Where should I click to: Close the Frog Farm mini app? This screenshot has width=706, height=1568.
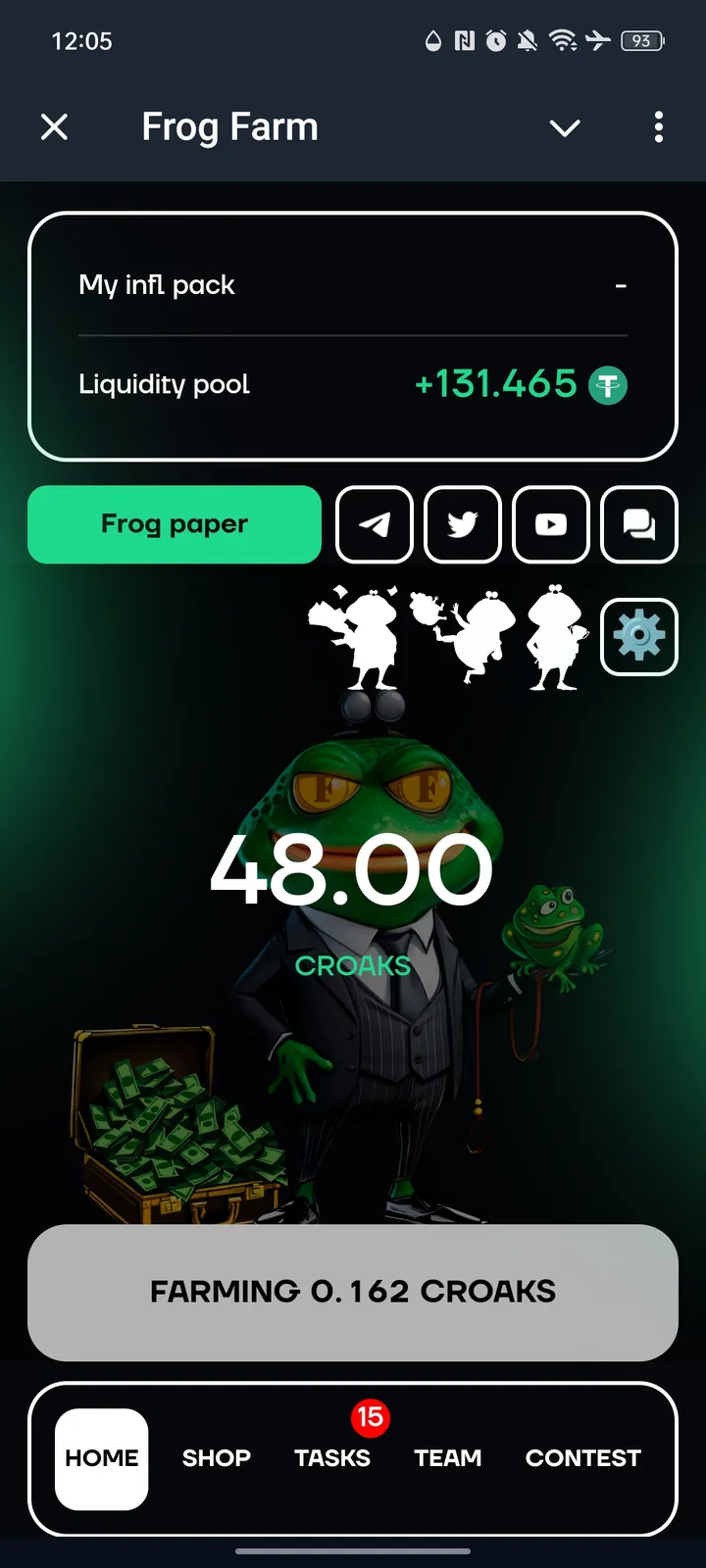[55, 127]
